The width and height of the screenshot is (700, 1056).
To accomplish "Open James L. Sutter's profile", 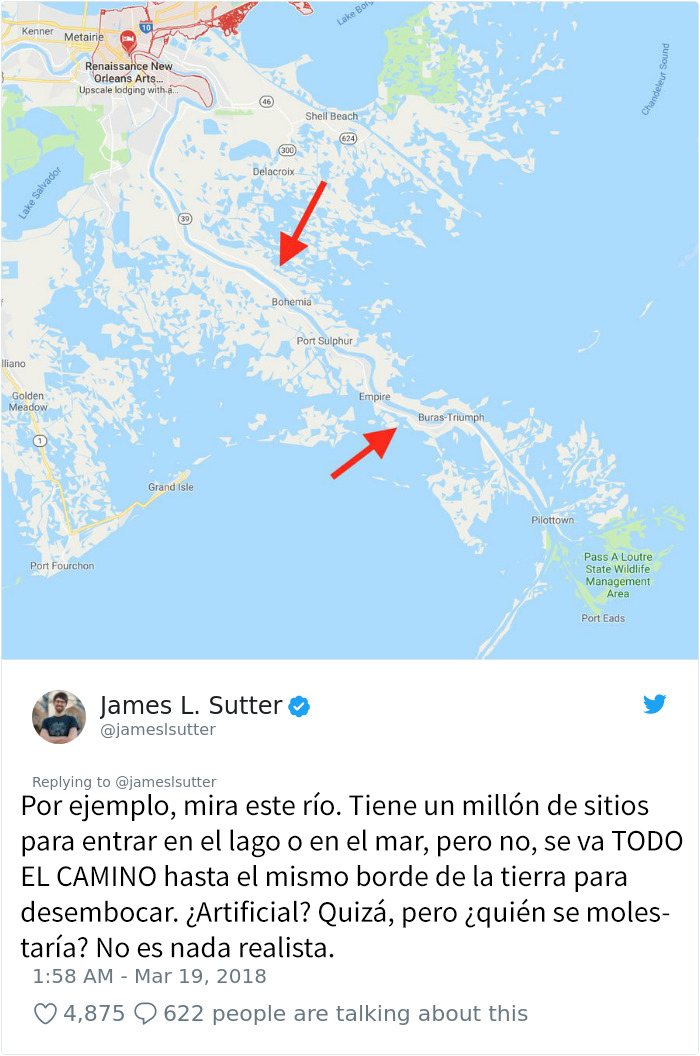I will pyautogui.click(x=190, y=706).
